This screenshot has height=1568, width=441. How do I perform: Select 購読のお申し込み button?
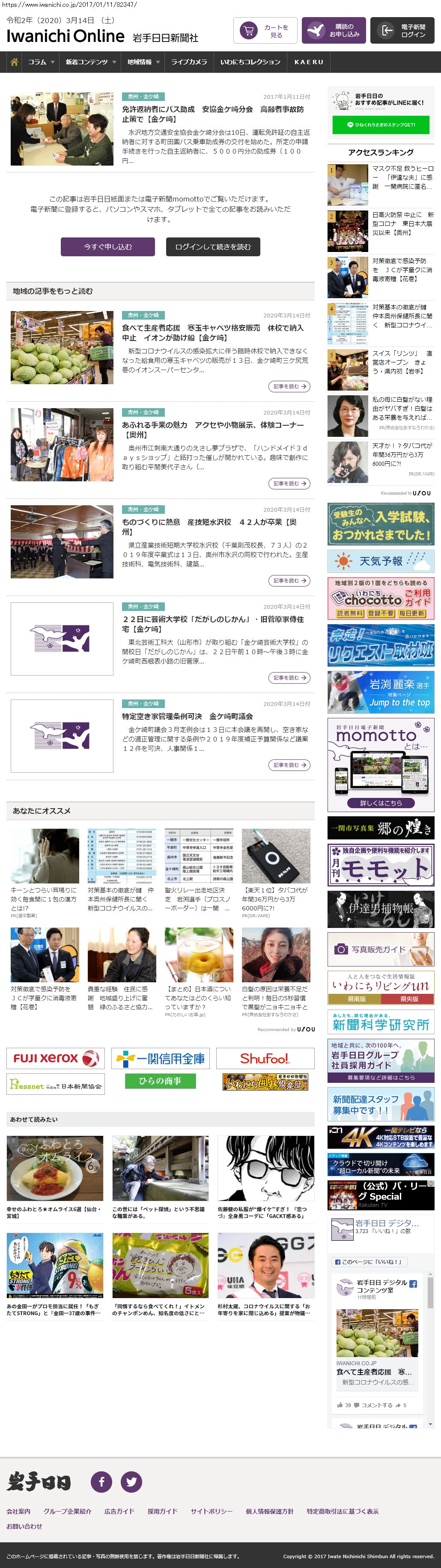click(333, 31)
